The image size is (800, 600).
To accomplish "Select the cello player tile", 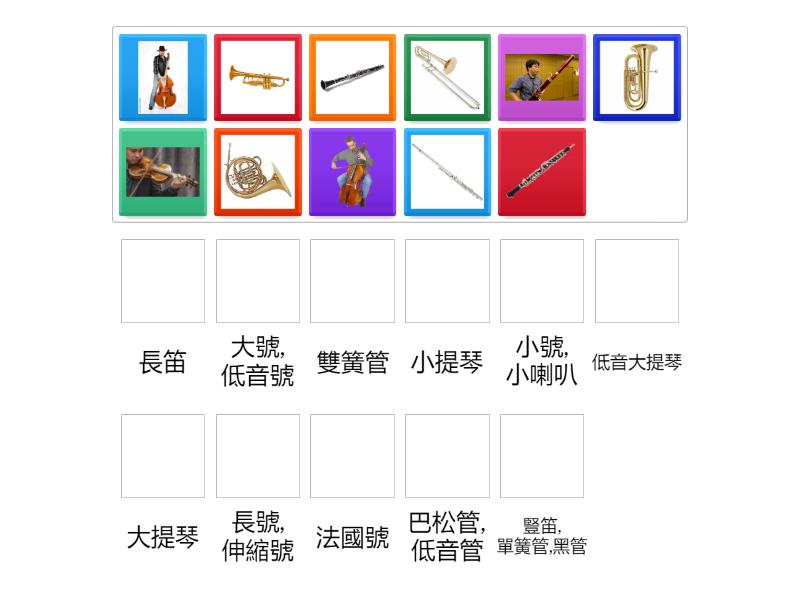I will coord(352,172).
